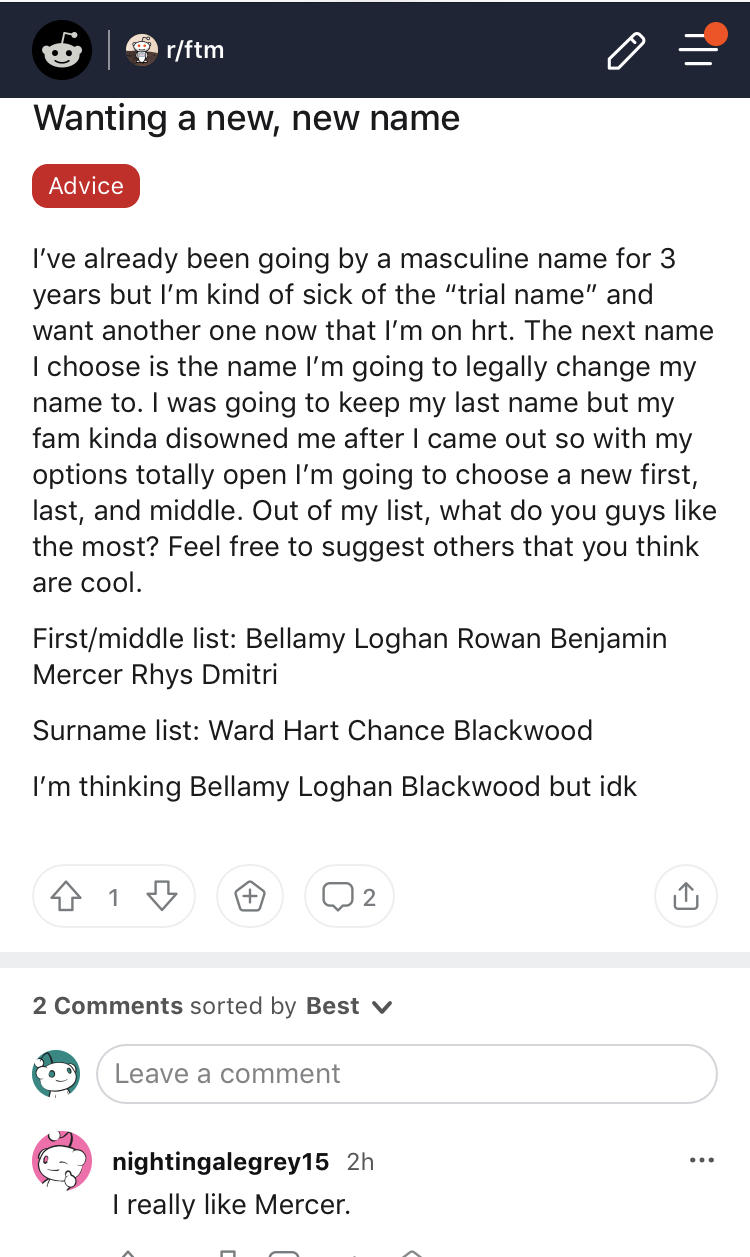Change comment sorting from Best

point(349,1006)
